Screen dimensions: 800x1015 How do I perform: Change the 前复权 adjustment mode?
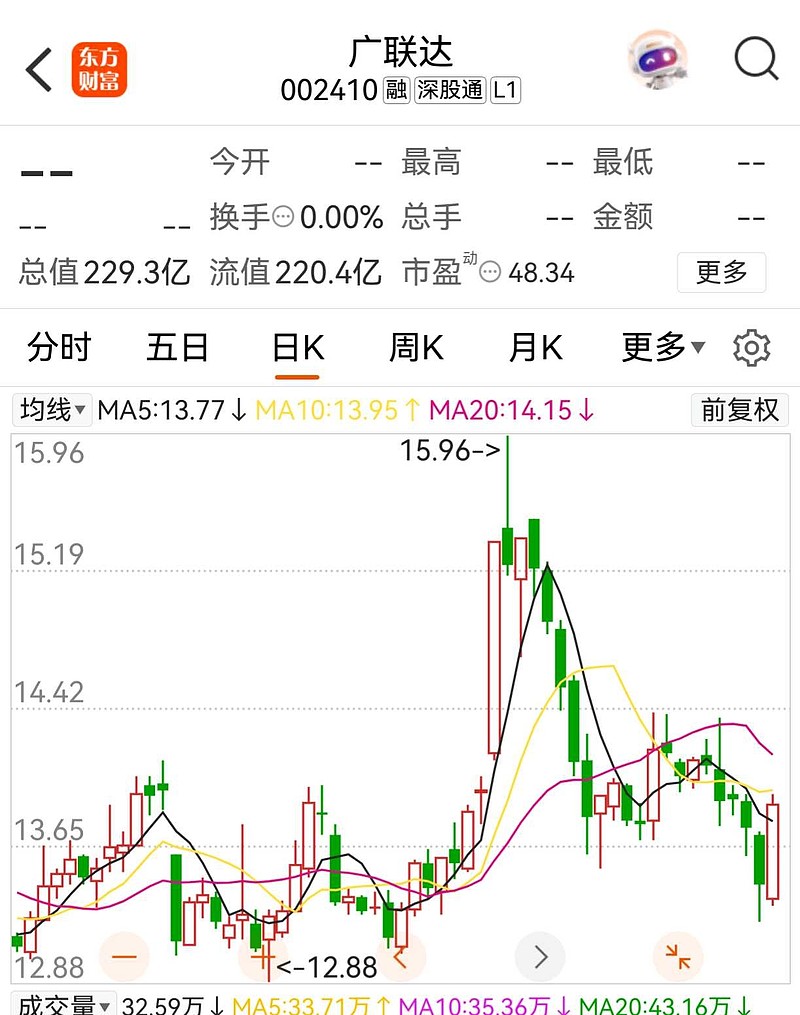click(x=739, y=410)
